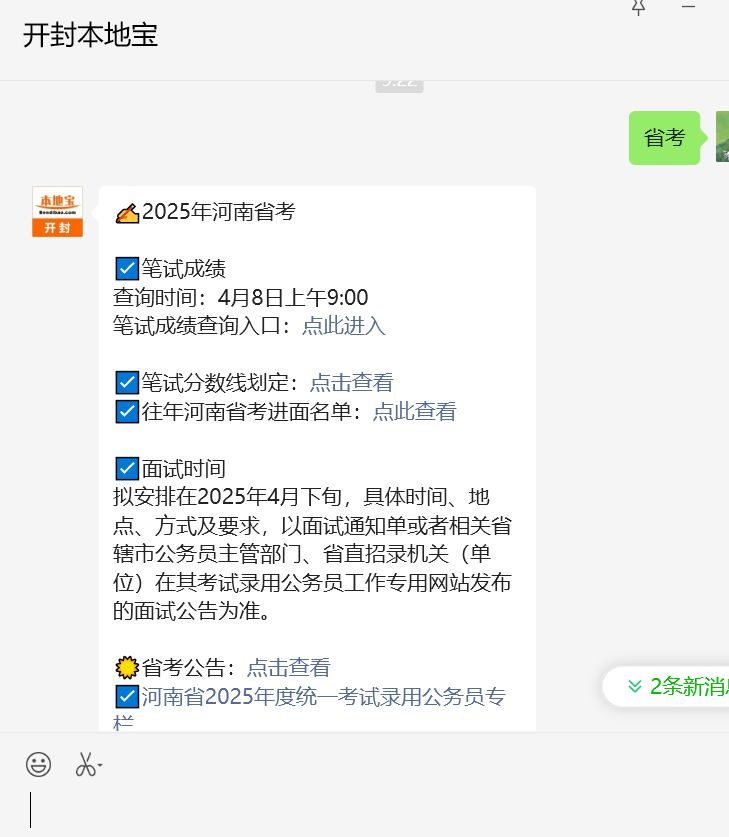This screenshot has width=729, height=837.
Task: Open 点击查看 link next to 省考公告
Action: pos(288,668)
